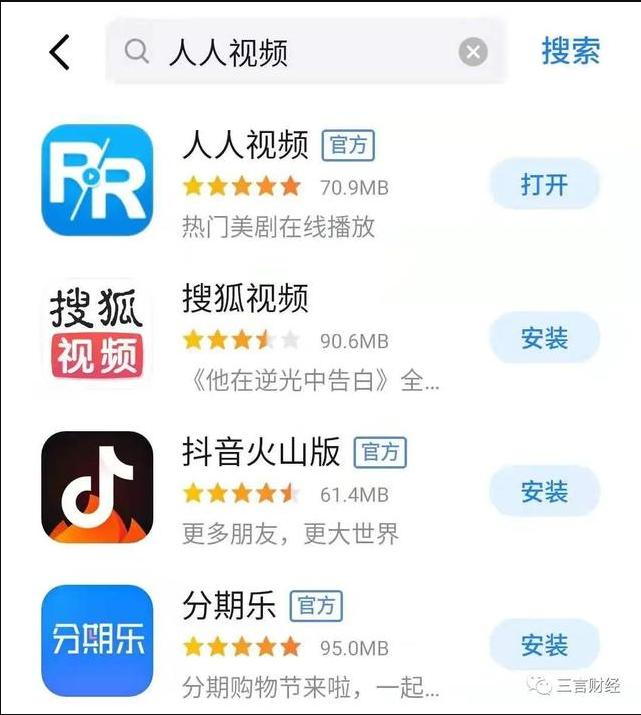This screenshot has height=715, width=641.
Task: Tap the 搜索 button
Action: click(x=571, y=51)
